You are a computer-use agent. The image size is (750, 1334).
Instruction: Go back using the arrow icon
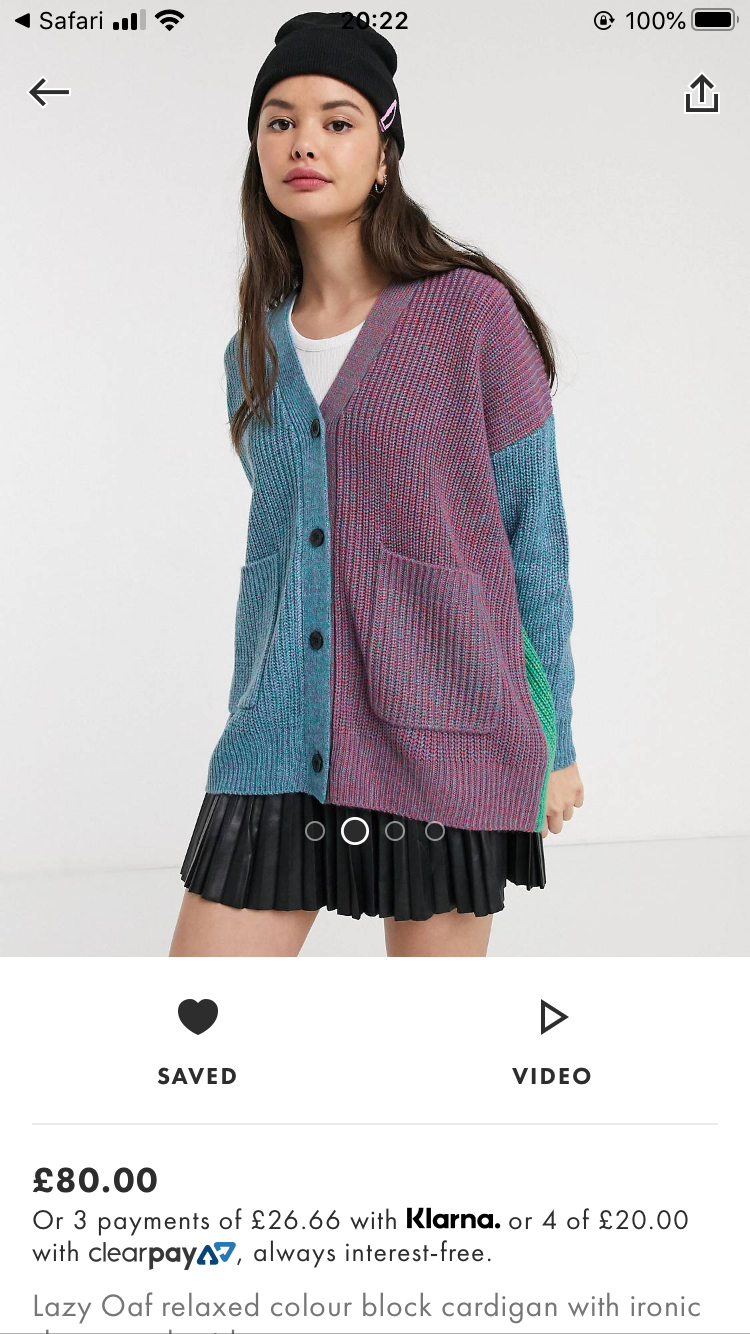49,93
